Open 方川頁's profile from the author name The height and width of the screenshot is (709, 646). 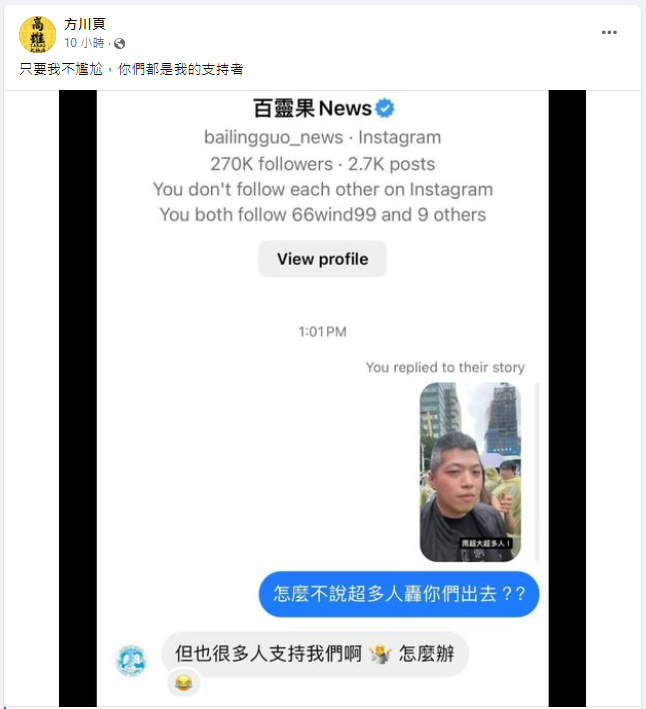tap(84, 25)
